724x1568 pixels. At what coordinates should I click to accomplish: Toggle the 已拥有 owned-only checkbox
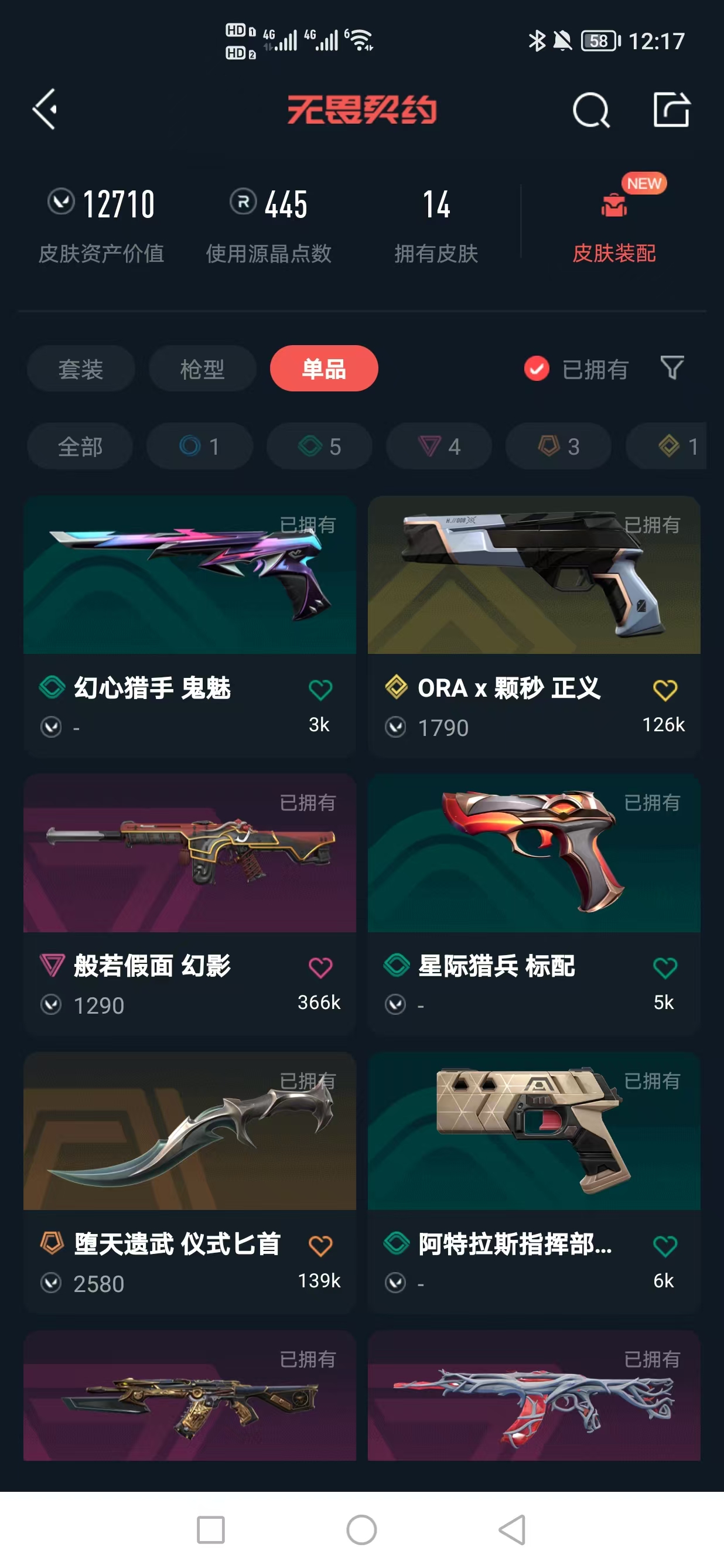point(537,369)
